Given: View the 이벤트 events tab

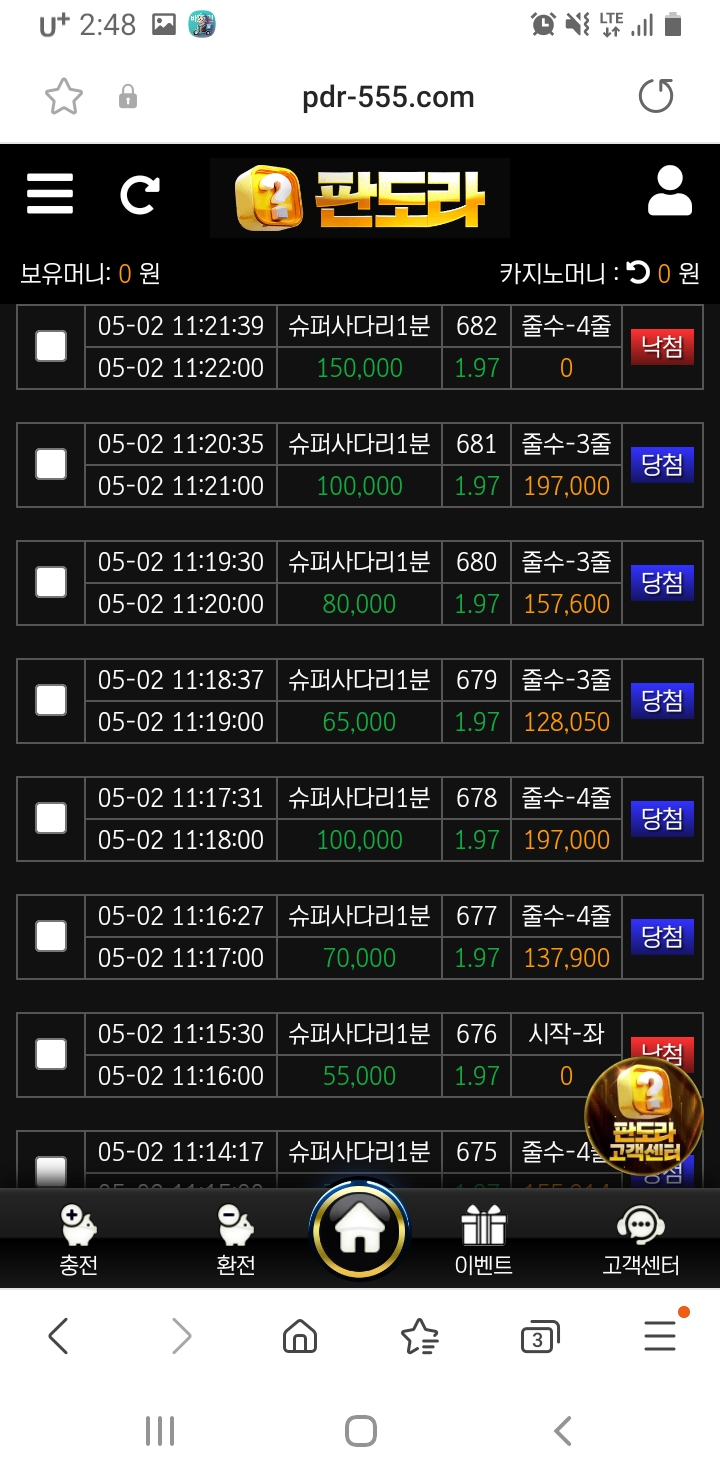Looking at the screenshot, I should pos(484,1240).
